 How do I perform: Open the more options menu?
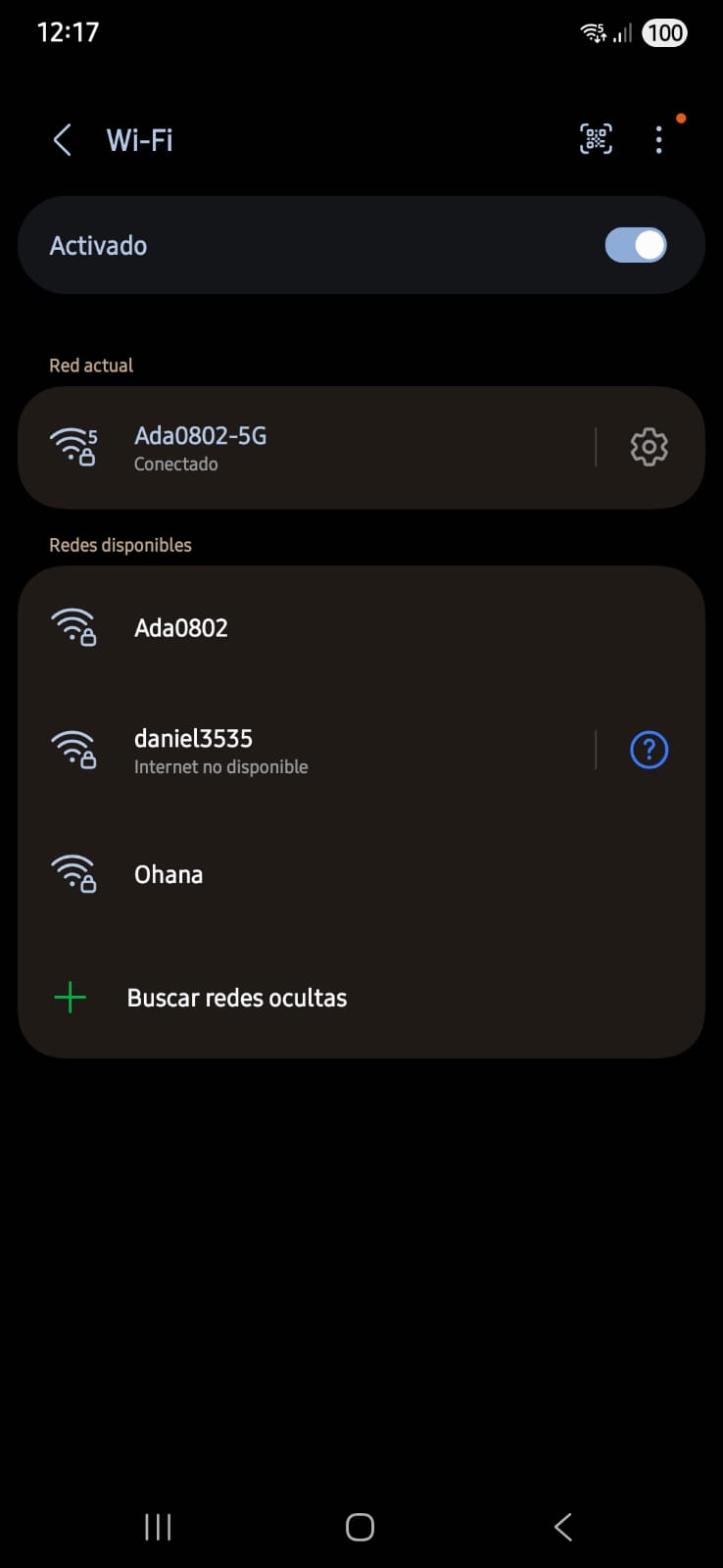pyautogui.click(x=659, y=140)
